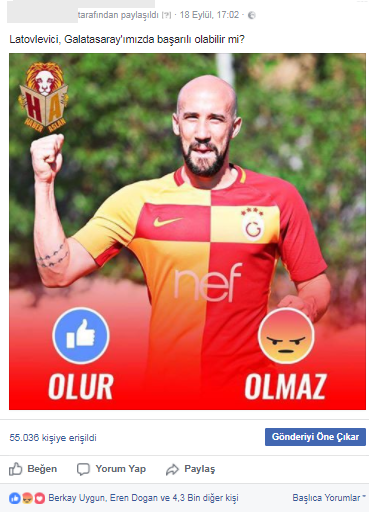View the 55.036 kişiye erişildi reach details
Viewport: 369px width, 512px height.
pos(53,437)
